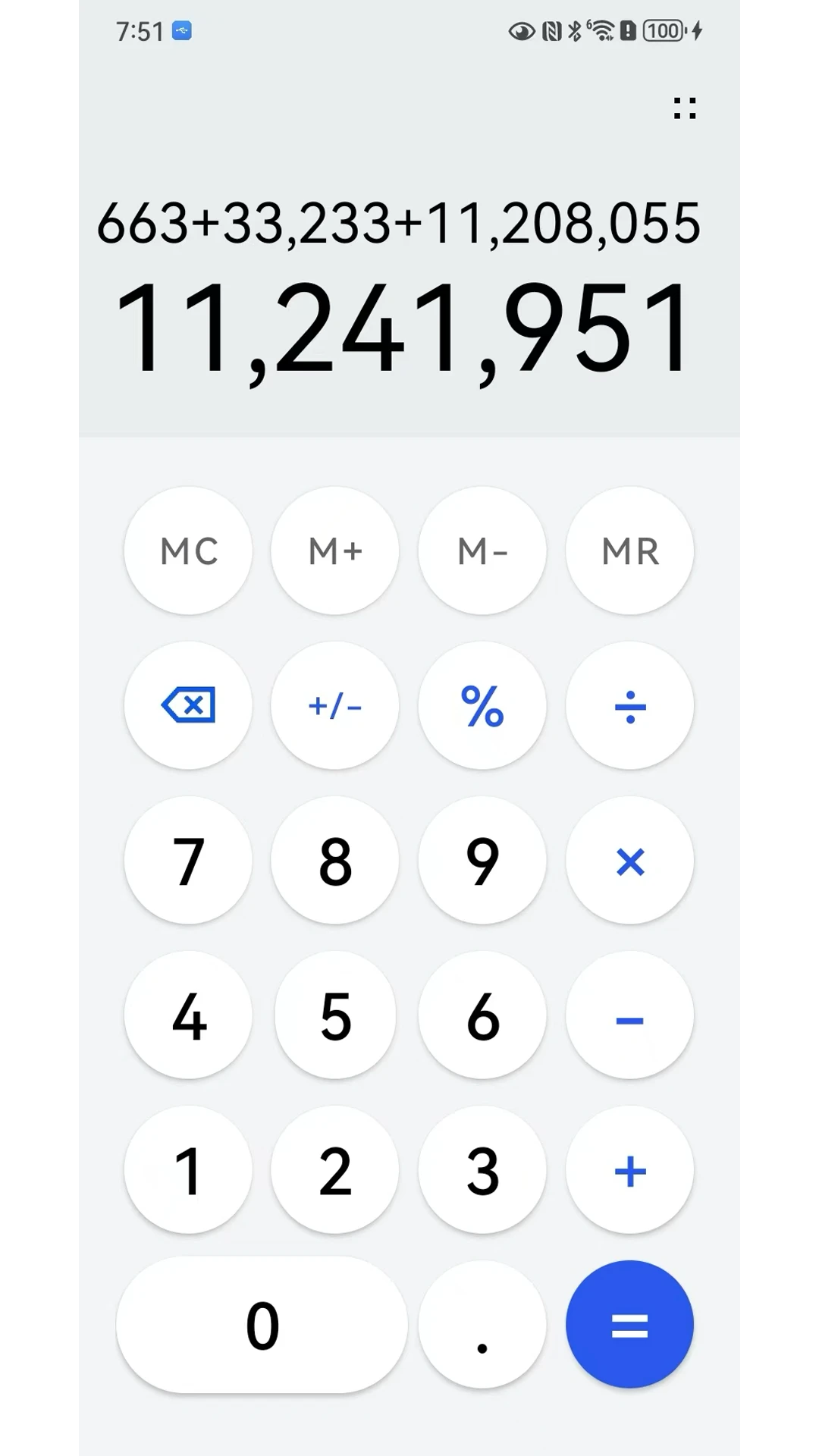The image size is (819, 1456).
Task: Enter digit 3
Action: pos(482,1171)
